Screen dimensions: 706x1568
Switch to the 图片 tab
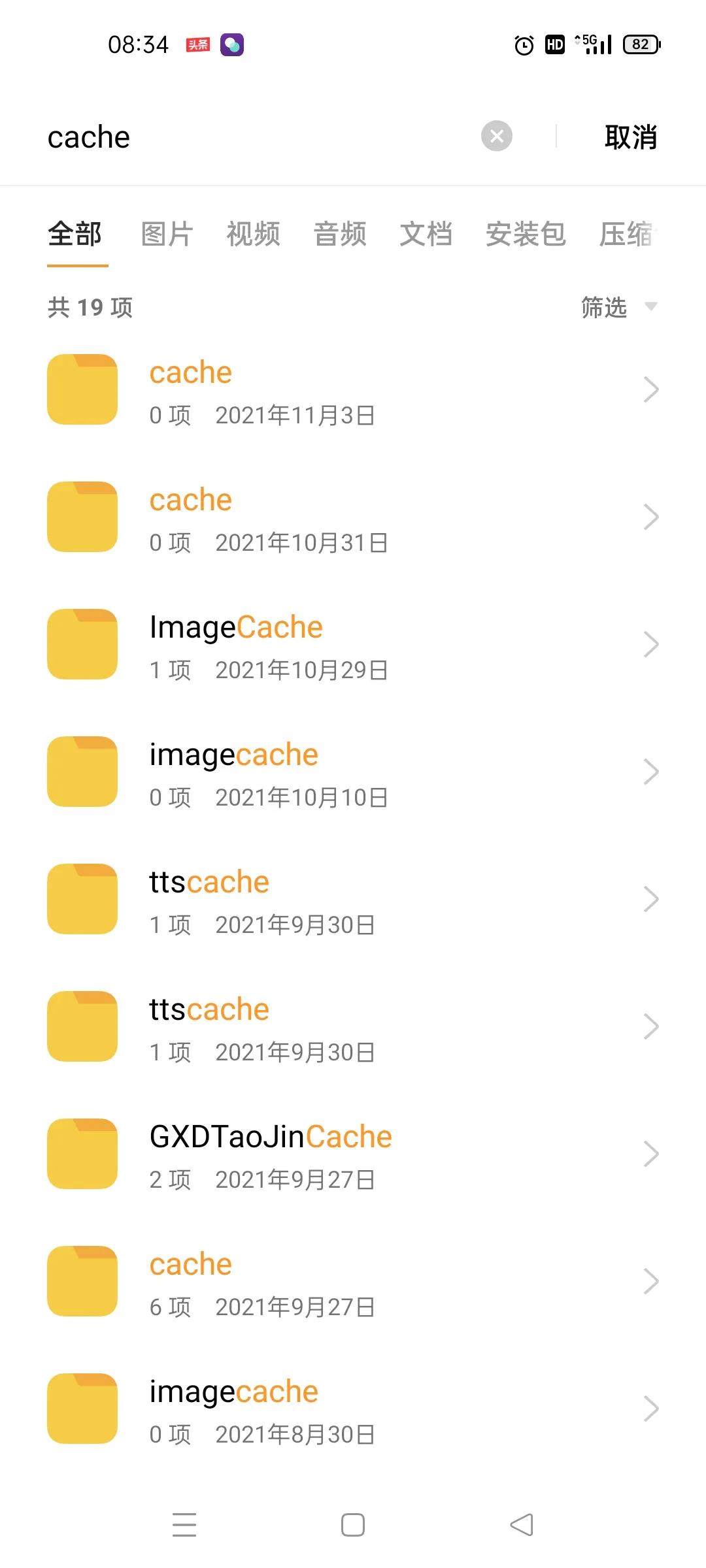167,234
